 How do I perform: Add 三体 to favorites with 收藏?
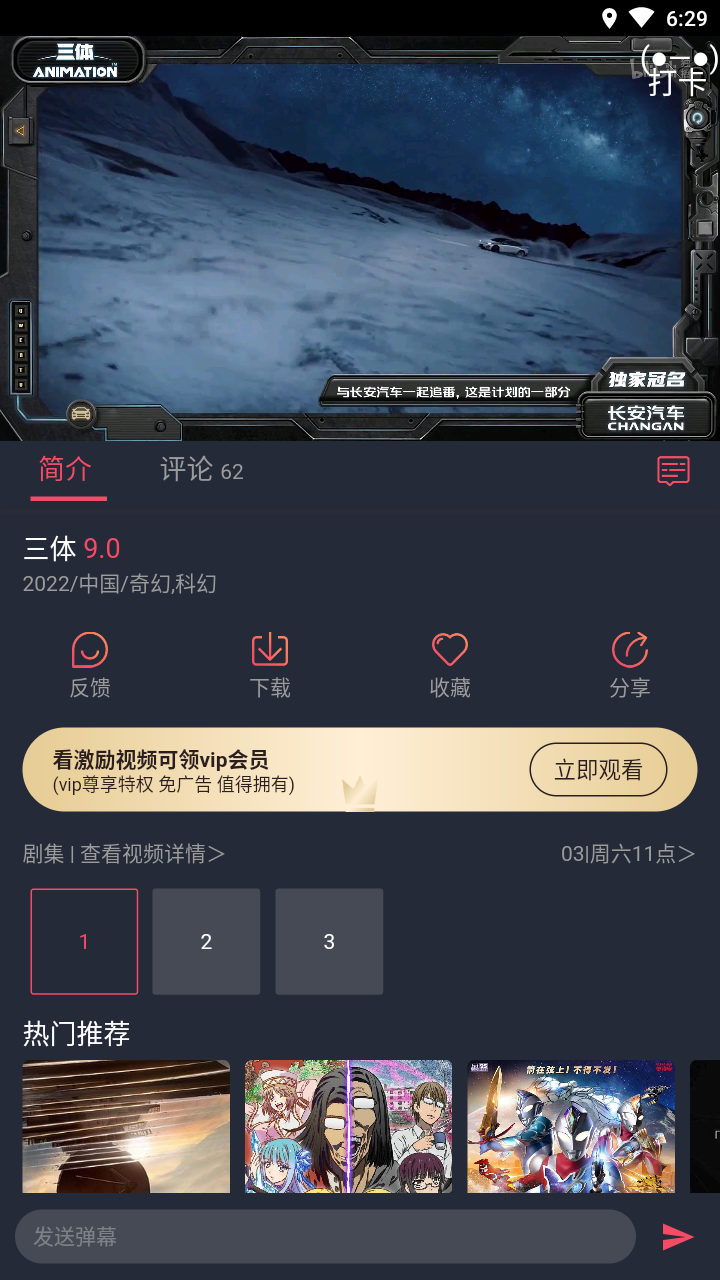(450, 666)
